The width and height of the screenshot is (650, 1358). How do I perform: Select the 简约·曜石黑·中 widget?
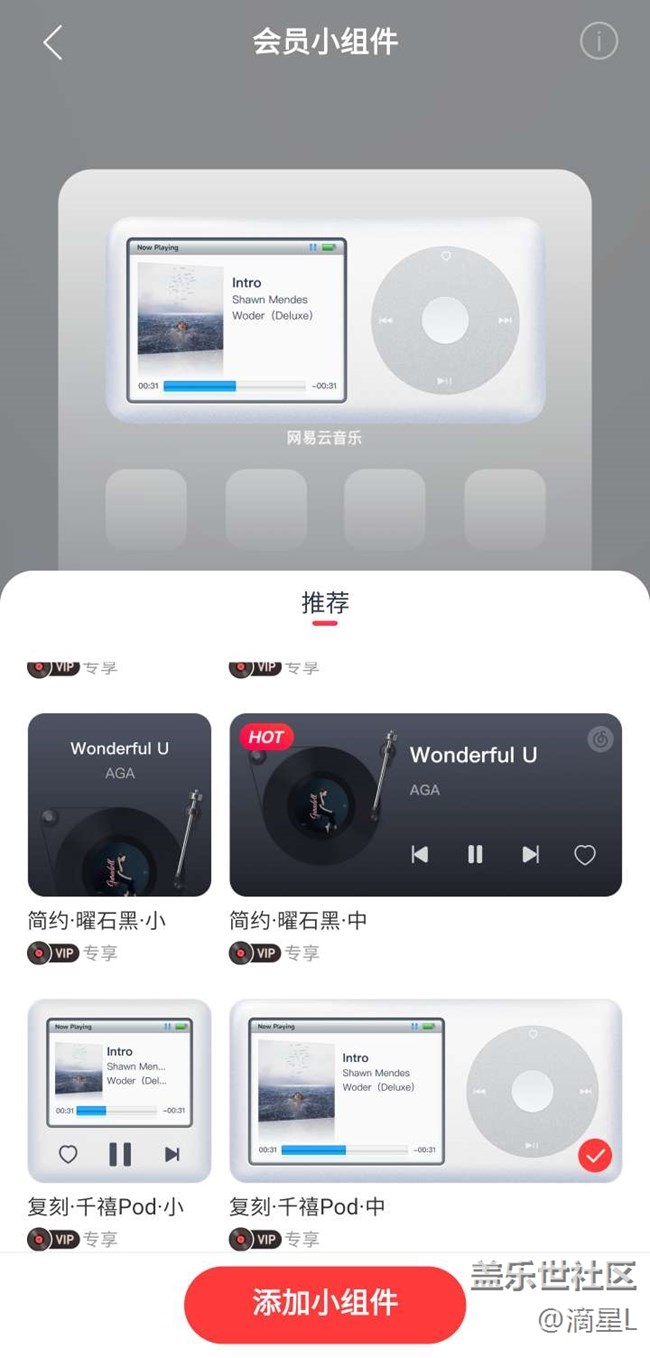point(426,804)
